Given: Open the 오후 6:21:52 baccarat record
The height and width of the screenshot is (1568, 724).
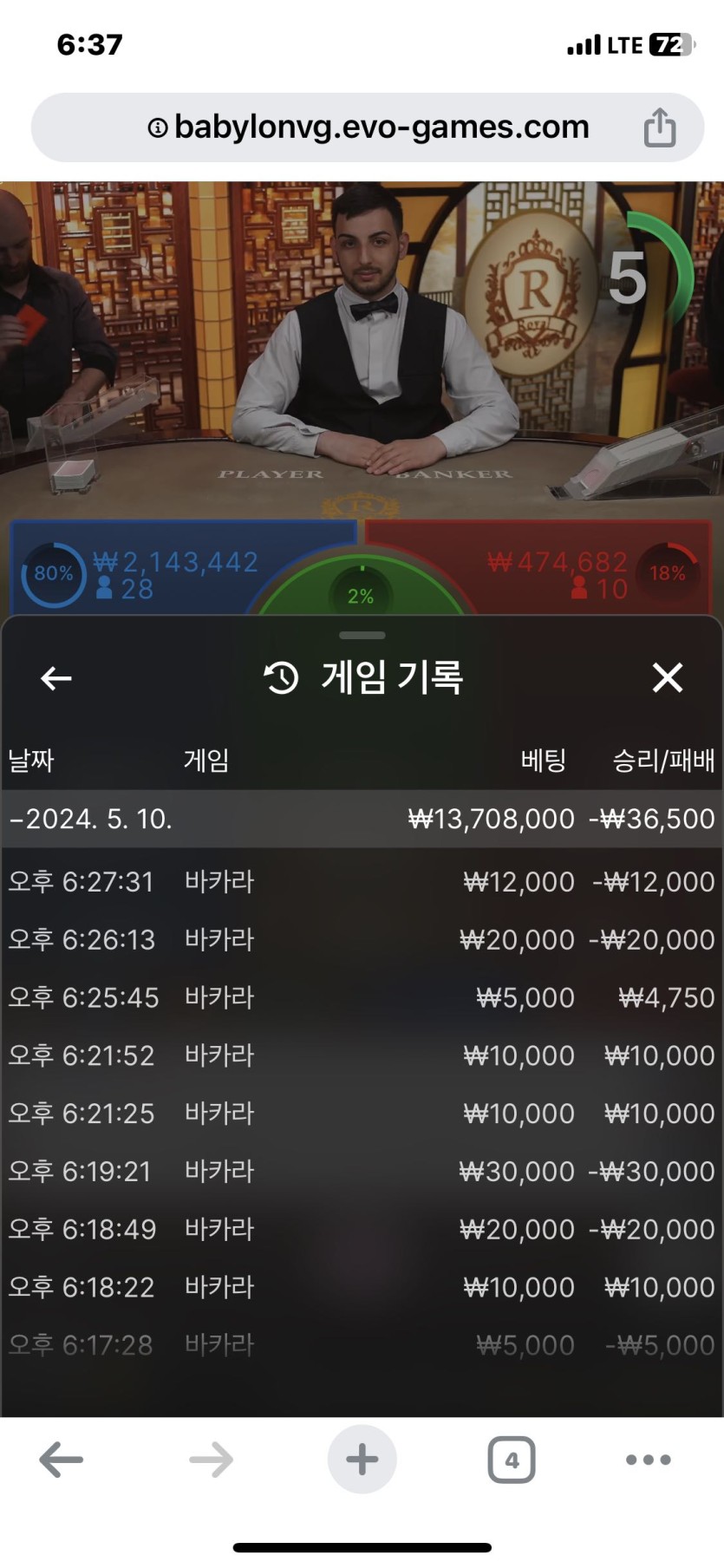Looking at the screenshot, I should (362, 1055).
